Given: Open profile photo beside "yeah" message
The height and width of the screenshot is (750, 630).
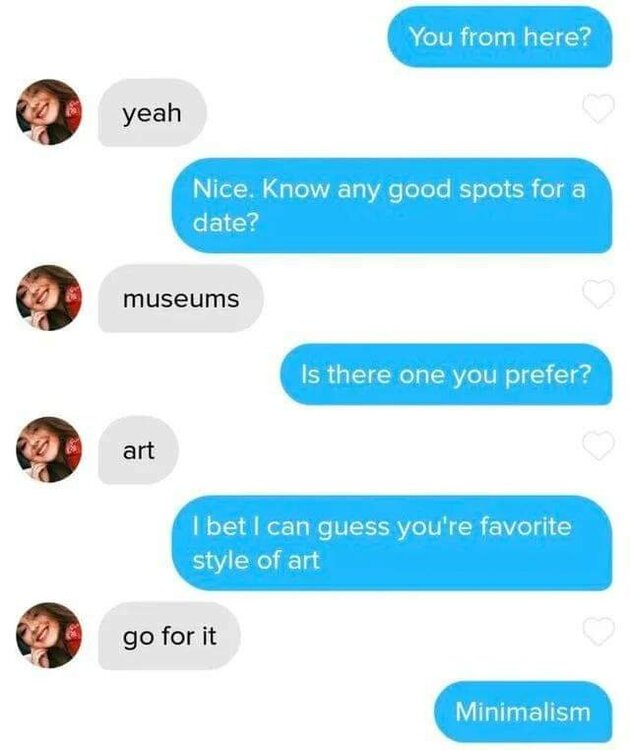Looking at the screenshot, I should (48, 112).
